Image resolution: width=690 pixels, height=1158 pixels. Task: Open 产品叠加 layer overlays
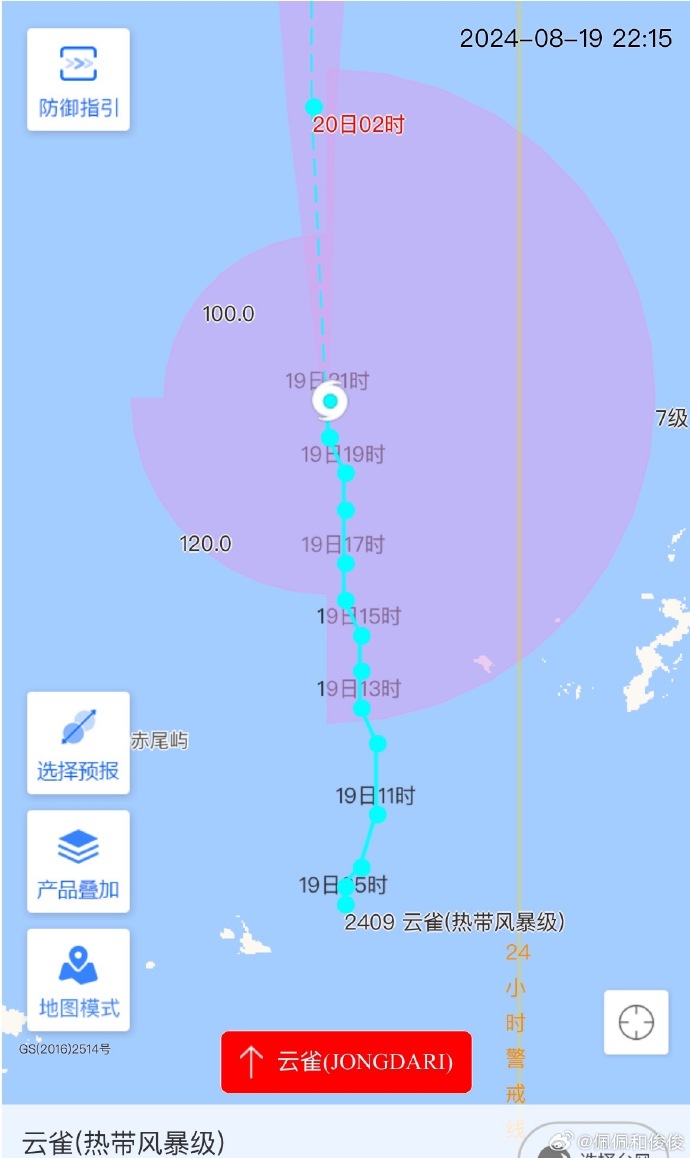[x=78, y=861]
